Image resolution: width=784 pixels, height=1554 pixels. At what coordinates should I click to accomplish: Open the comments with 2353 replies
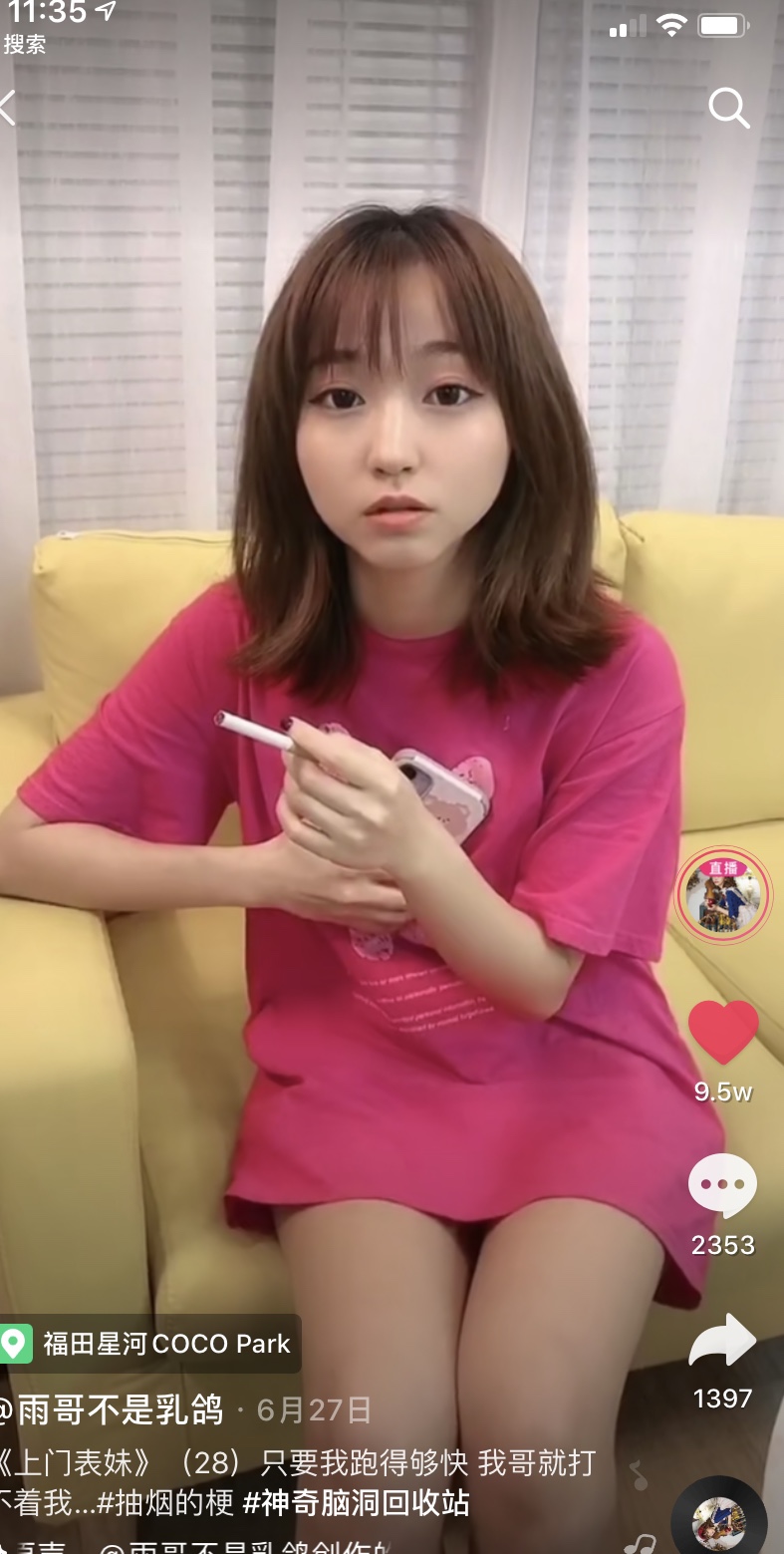point(723,1184)
